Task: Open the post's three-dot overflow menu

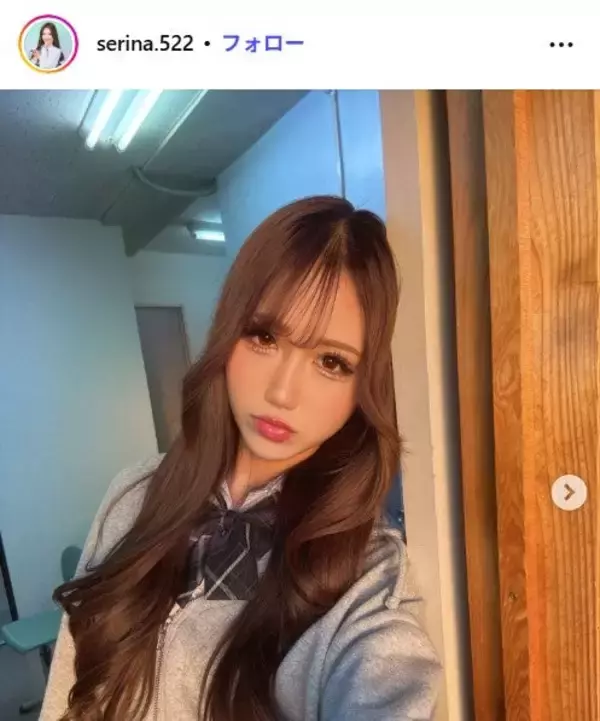Action: pos(561,45)
